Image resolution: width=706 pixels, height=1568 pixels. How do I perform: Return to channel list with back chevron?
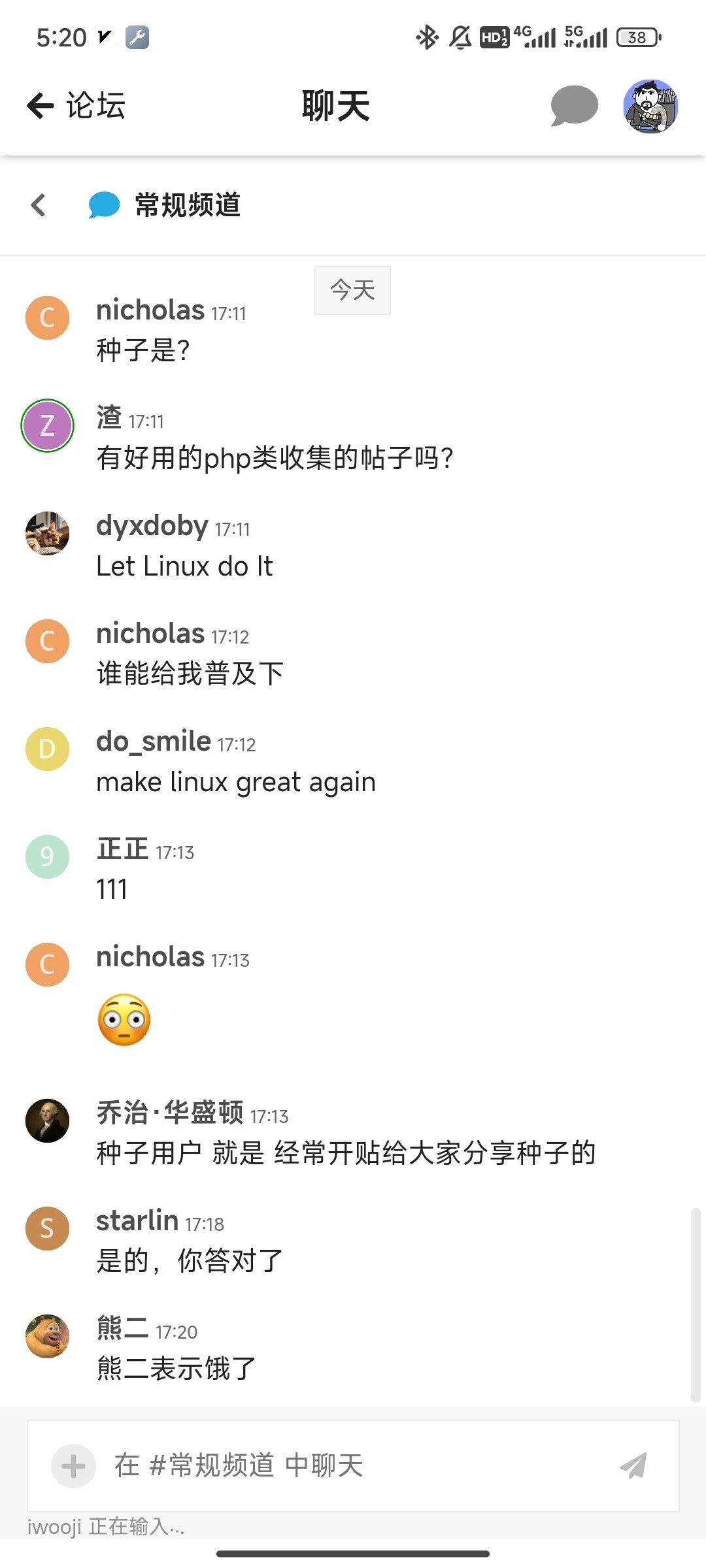tap(39, 205)
